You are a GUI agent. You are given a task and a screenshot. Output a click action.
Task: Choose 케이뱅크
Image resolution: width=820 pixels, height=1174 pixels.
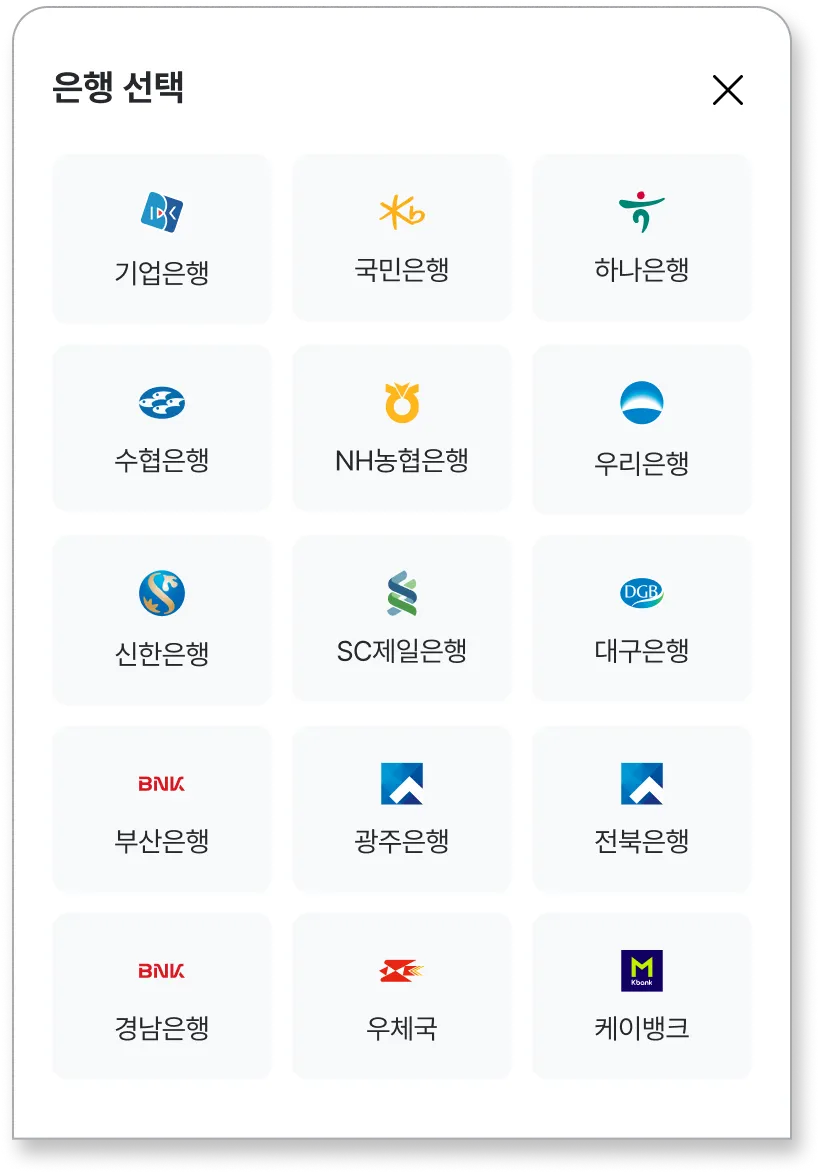[641, 996]
